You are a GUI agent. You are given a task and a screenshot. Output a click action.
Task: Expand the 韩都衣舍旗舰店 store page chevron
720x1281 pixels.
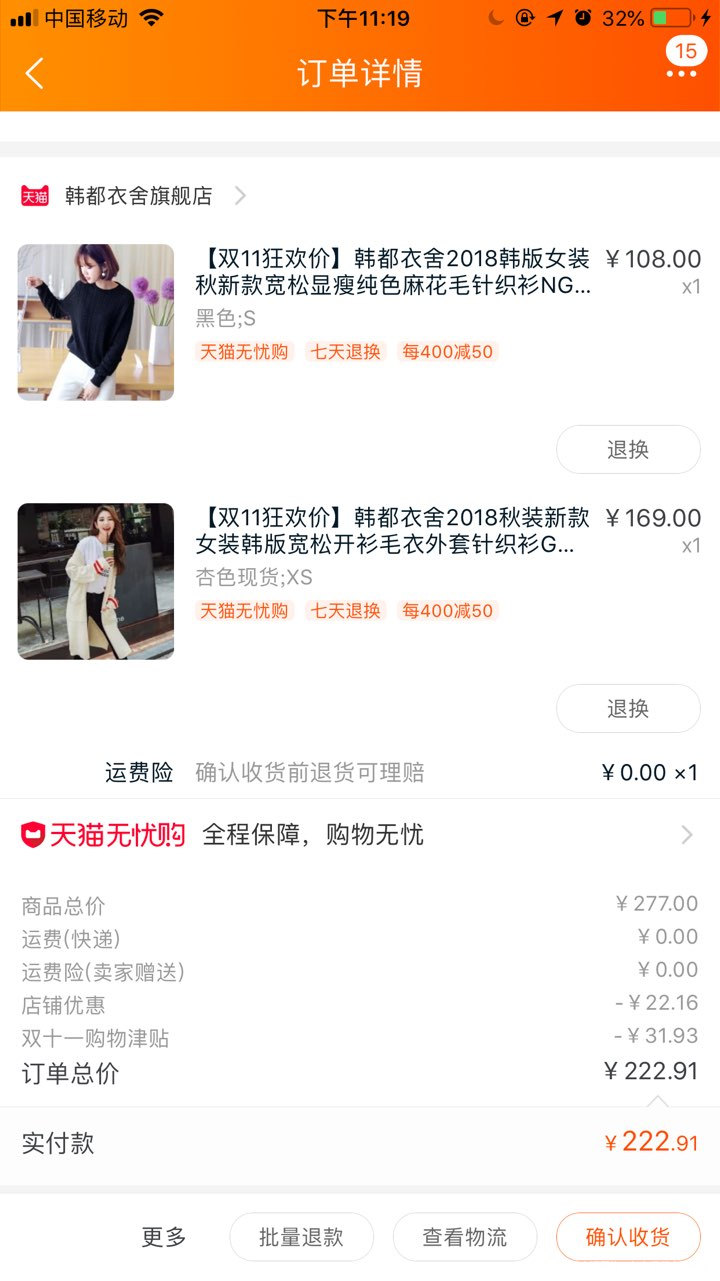239,195
